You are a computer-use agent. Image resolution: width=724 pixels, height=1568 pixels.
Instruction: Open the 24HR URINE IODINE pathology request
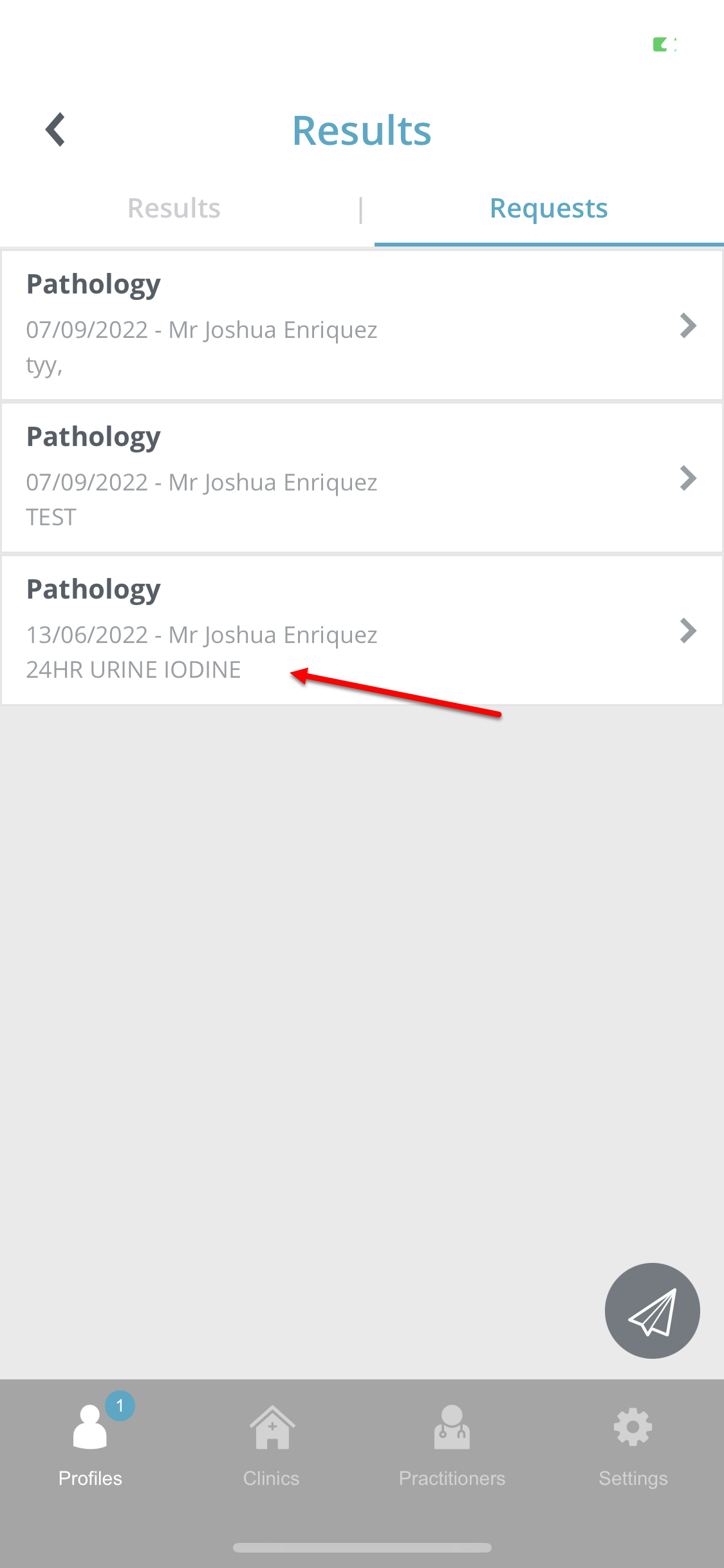(x=362, y=630)
